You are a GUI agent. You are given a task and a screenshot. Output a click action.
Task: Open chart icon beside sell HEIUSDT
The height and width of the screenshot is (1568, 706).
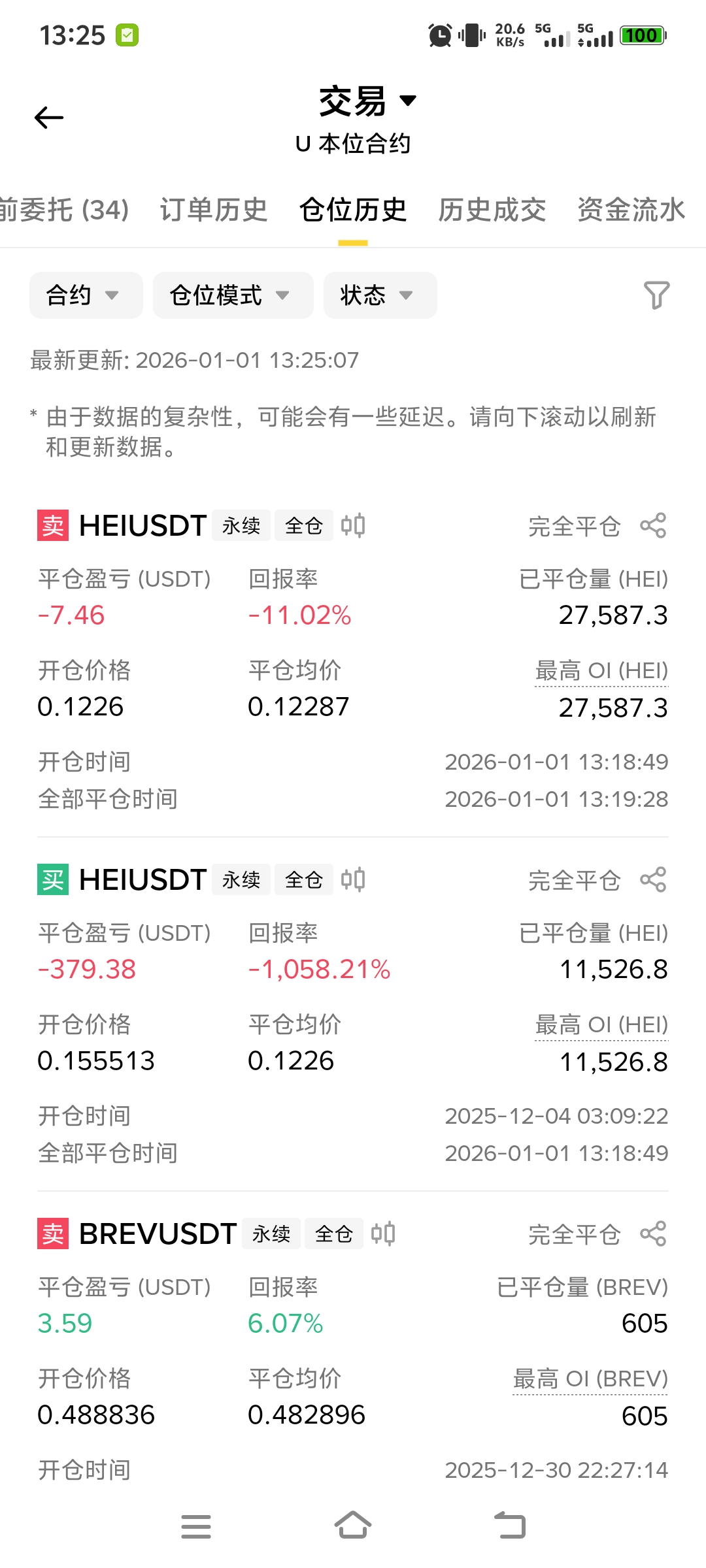[353, 525]
